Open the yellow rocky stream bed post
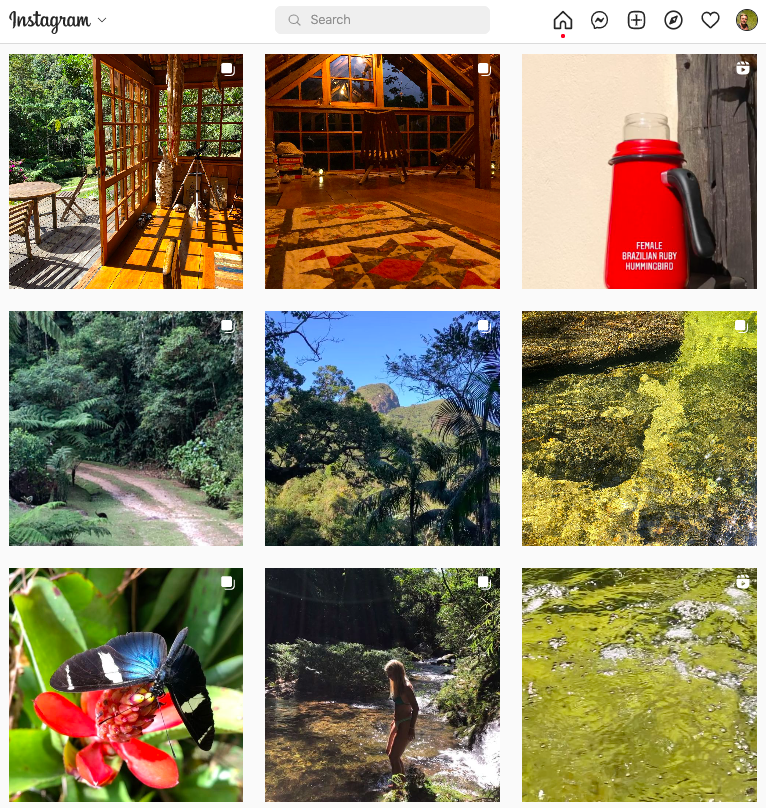The width and height of the screenshot is (766, 808). [639, 428]
